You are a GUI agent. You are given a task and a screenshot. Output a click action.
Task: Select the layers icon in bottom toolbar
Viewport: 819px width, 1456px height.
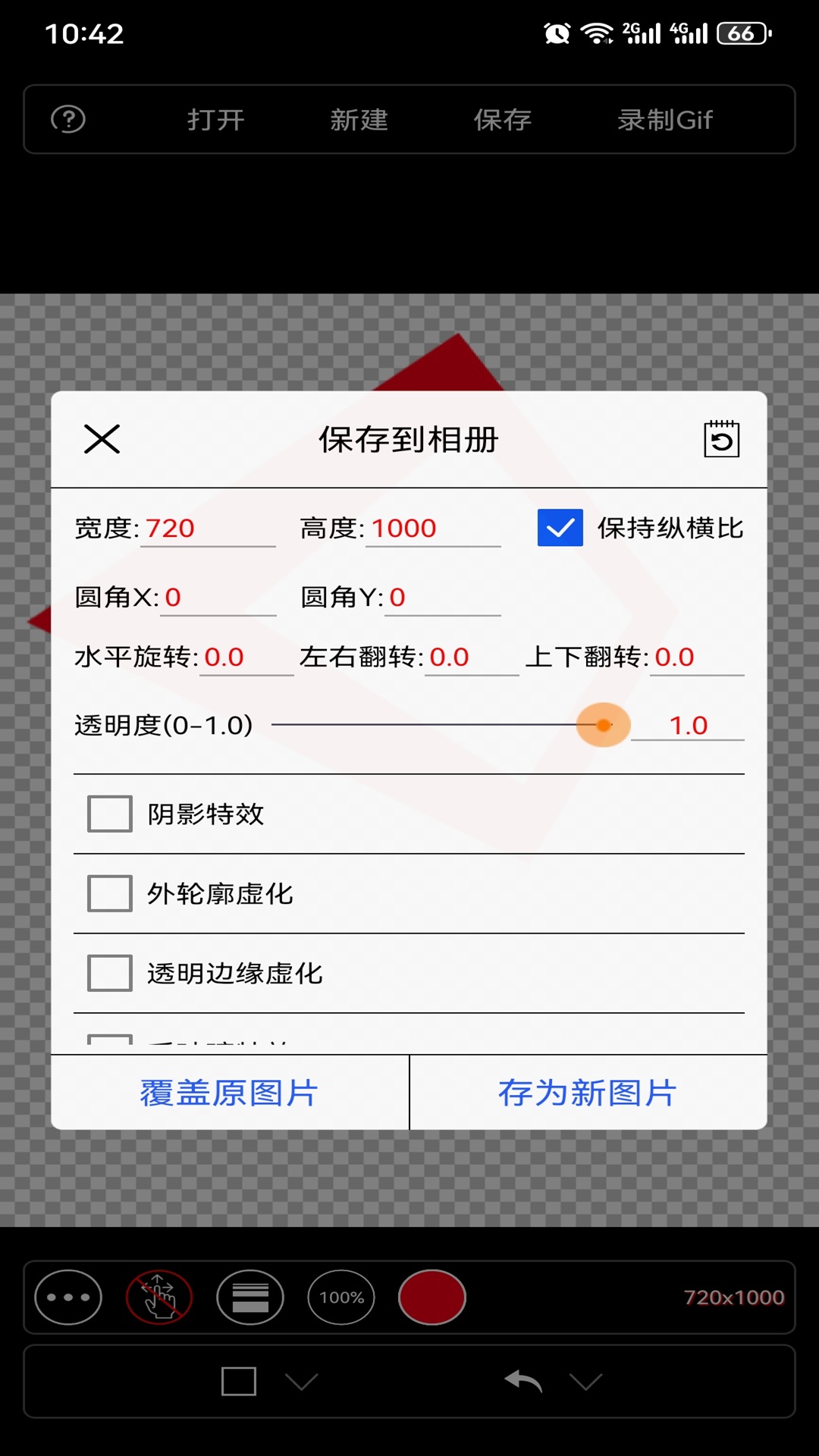[250, 1297]
